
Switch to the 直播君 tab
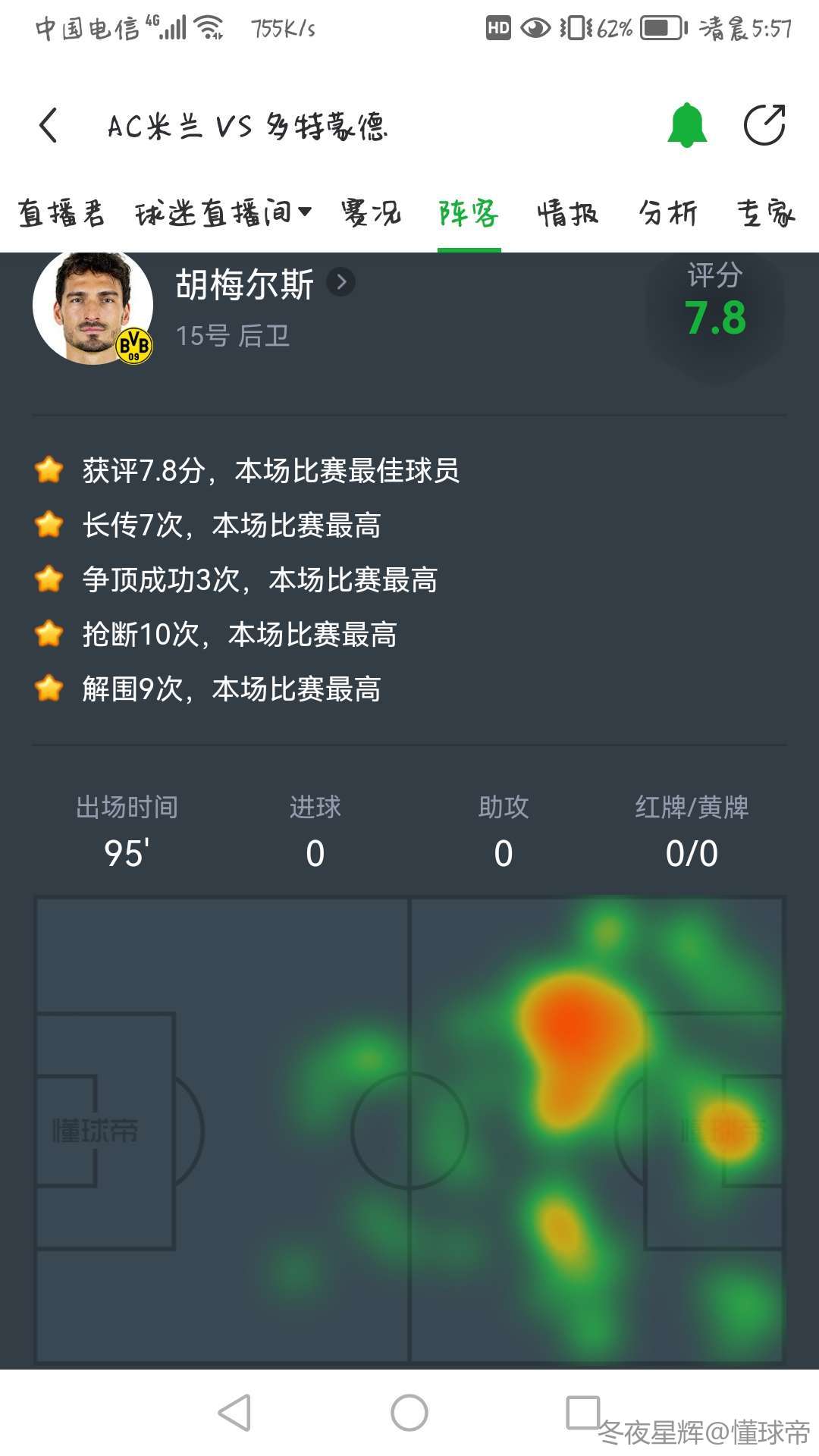61,213
